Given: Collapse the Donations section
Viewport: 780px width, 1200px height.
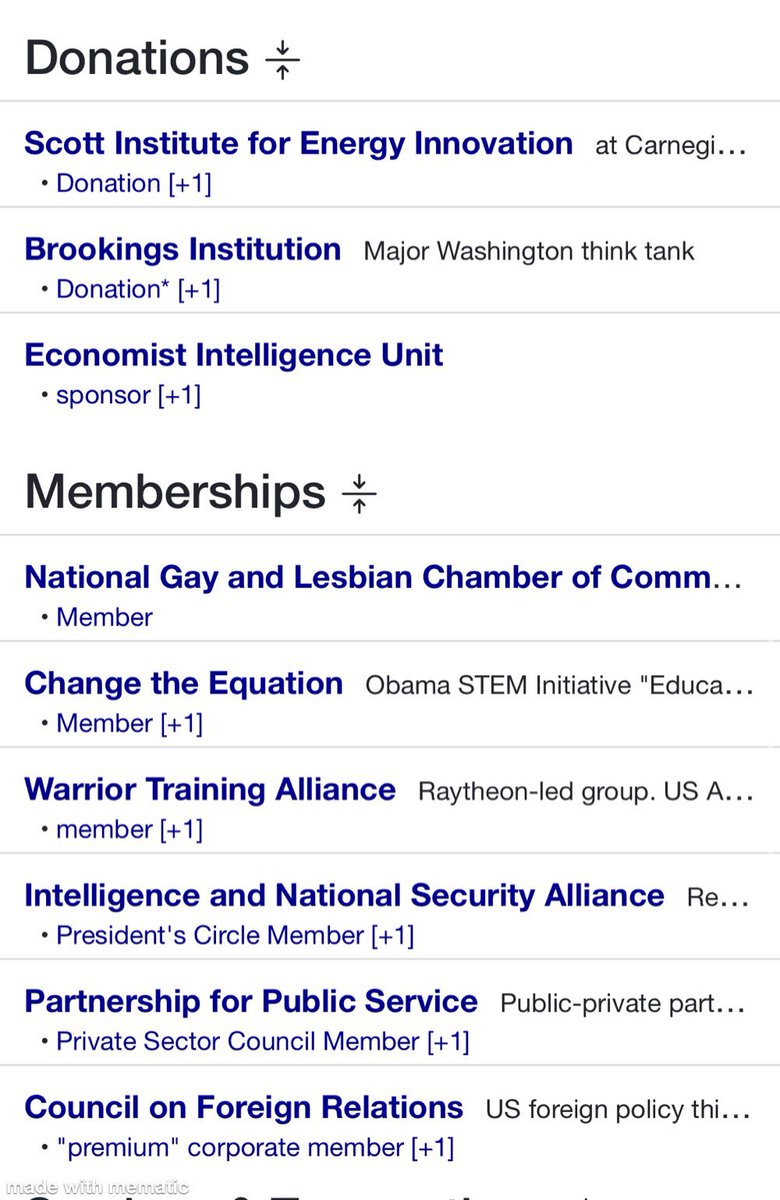Looking at the screenshot, I should click(282, 59).
